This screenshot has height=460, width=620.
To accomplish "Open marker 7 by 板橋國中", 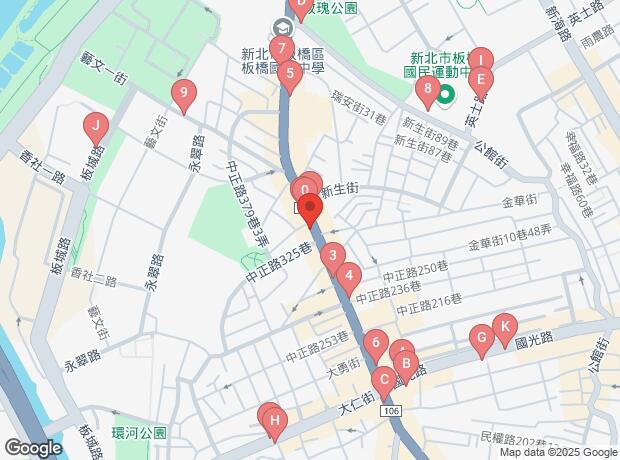I will (282, 48).
